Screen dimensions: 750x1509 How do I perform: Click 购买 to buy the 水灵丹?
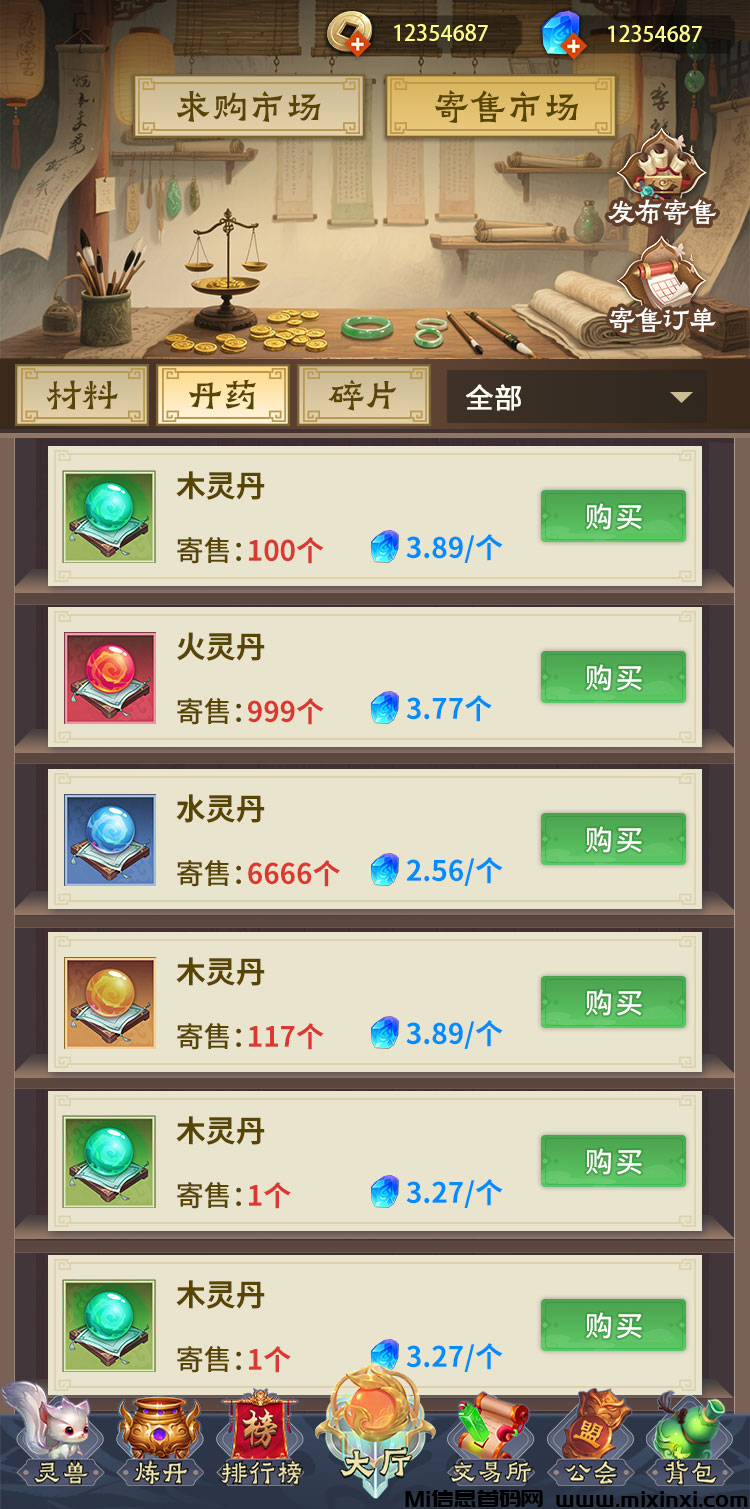click(612, 840)
